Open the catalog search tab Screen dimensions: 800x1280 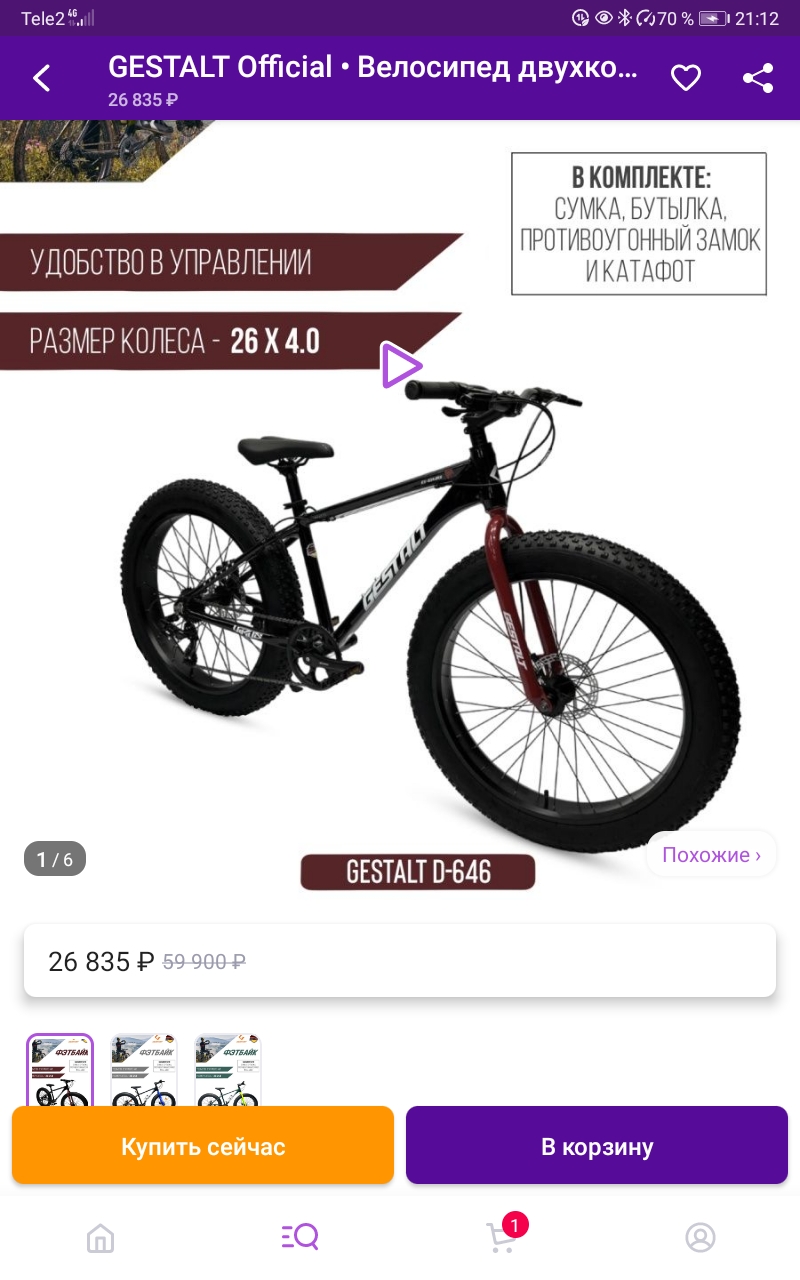pyautogui.click(x=300, y=1238)
